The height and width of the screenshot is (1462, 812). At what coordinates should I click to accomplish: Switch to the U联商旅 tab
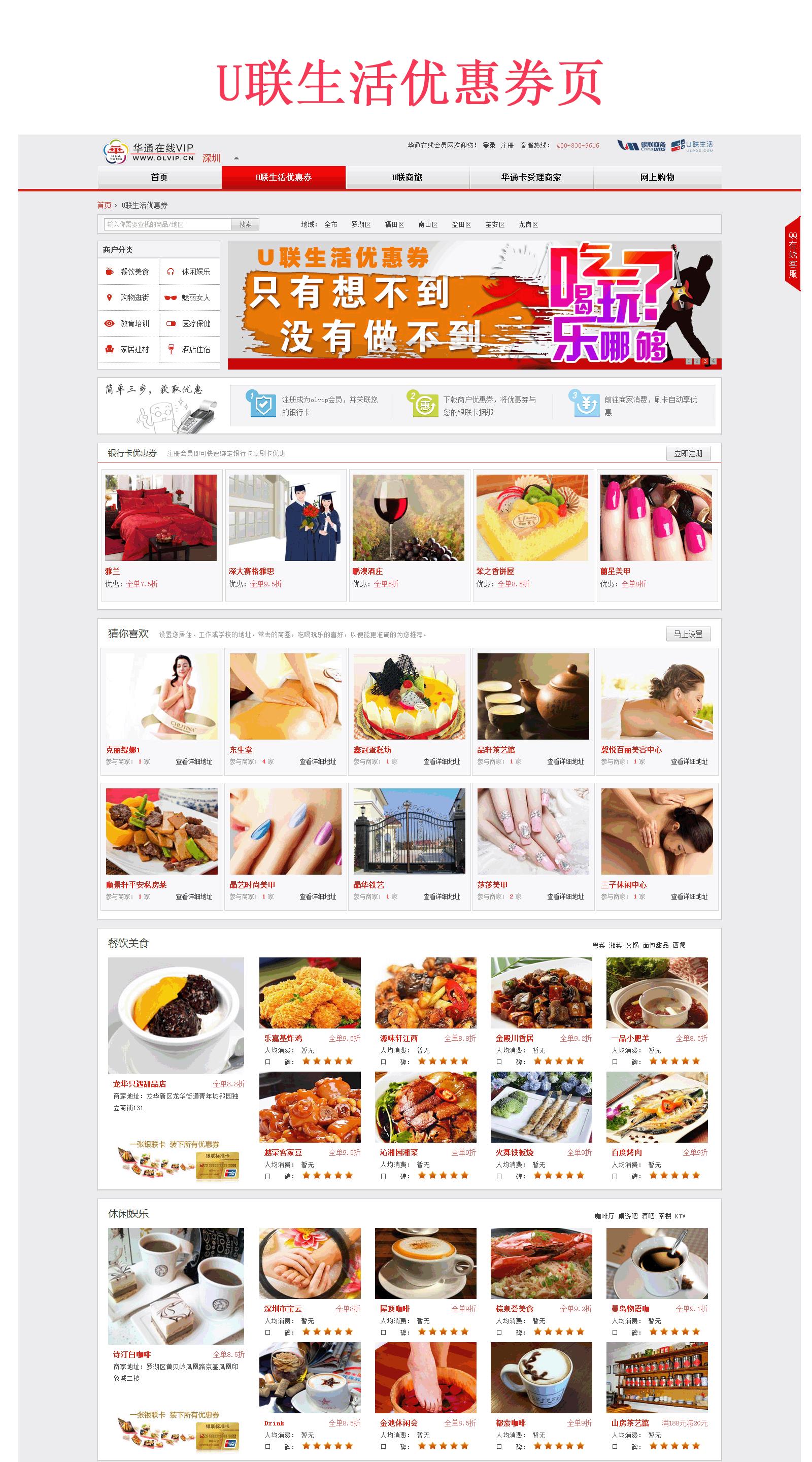(407, 177)
